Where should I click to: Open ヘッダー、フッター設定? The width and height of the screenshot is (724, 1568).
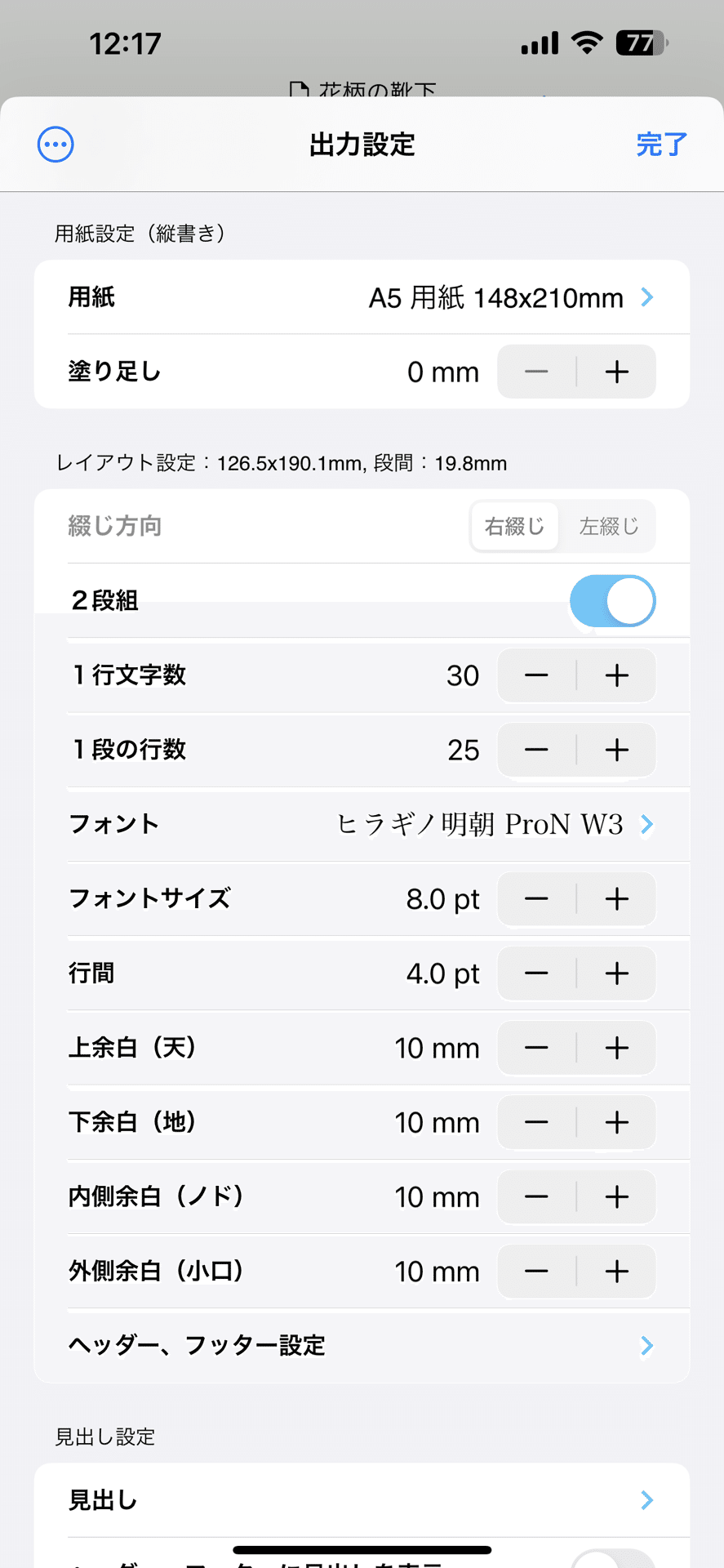tap(362, 1346)
